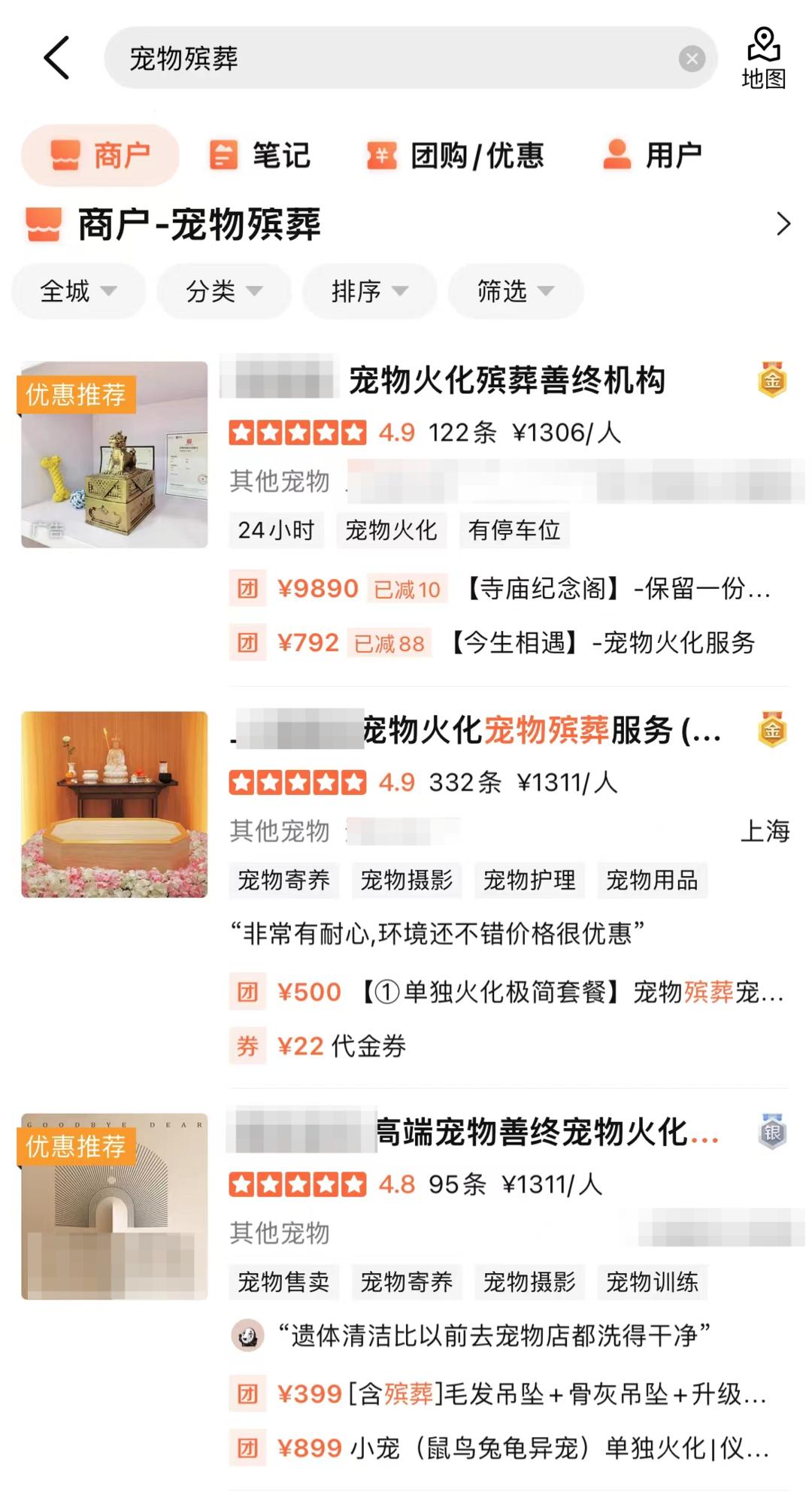Screen dimensions: 812x1510
Task: Open the 筛选 filter dropdown
Action: click(515, 291)
